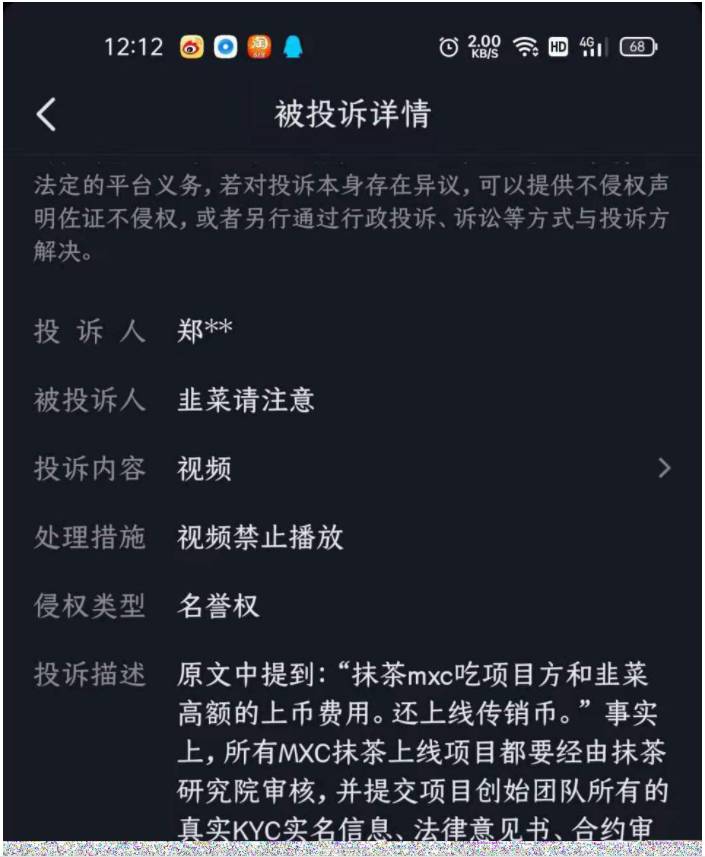The width and height of the screenshot is (705, 857).
Task: Open the 投诉内容 视频 row
Action: click(x=352, y=468)
